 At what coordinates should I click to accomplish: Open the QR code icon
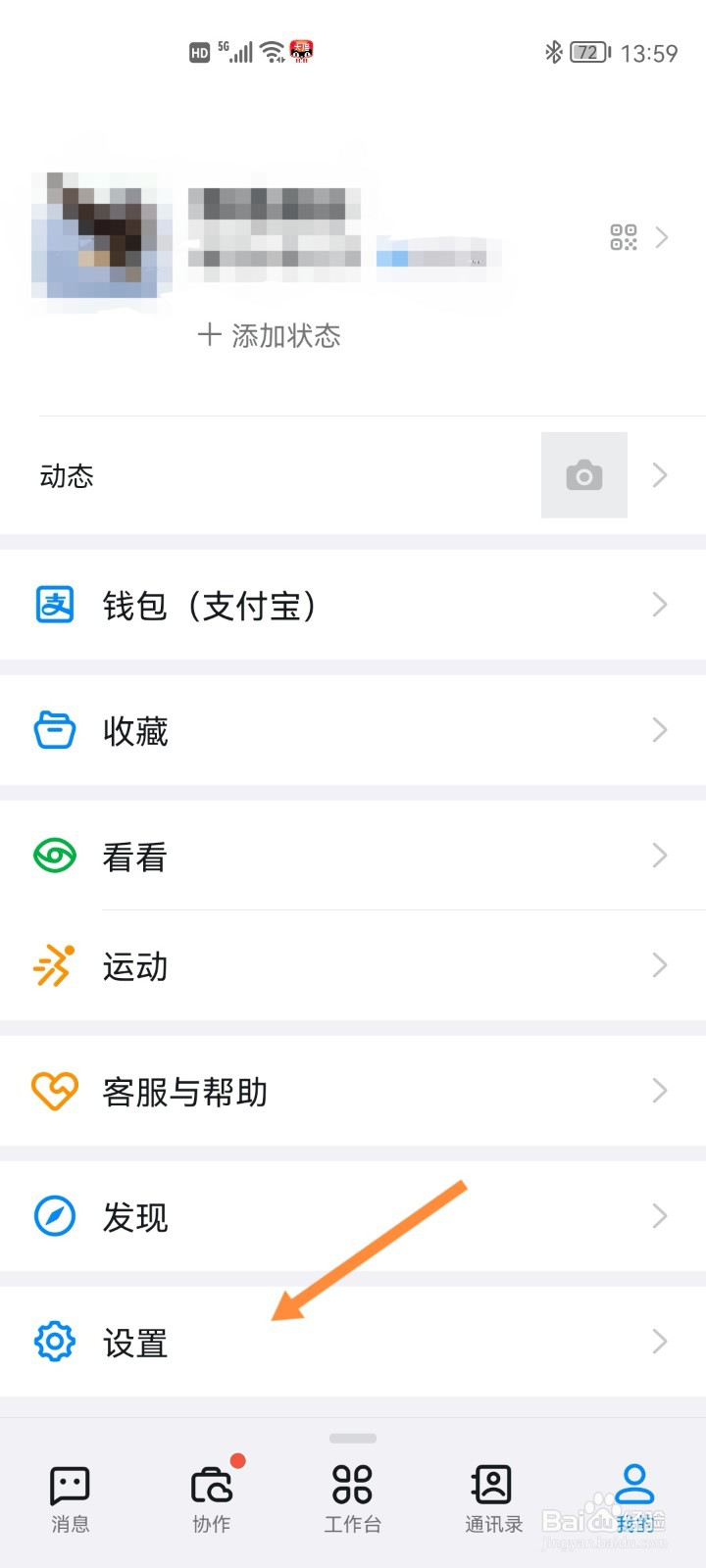point(624,237)
